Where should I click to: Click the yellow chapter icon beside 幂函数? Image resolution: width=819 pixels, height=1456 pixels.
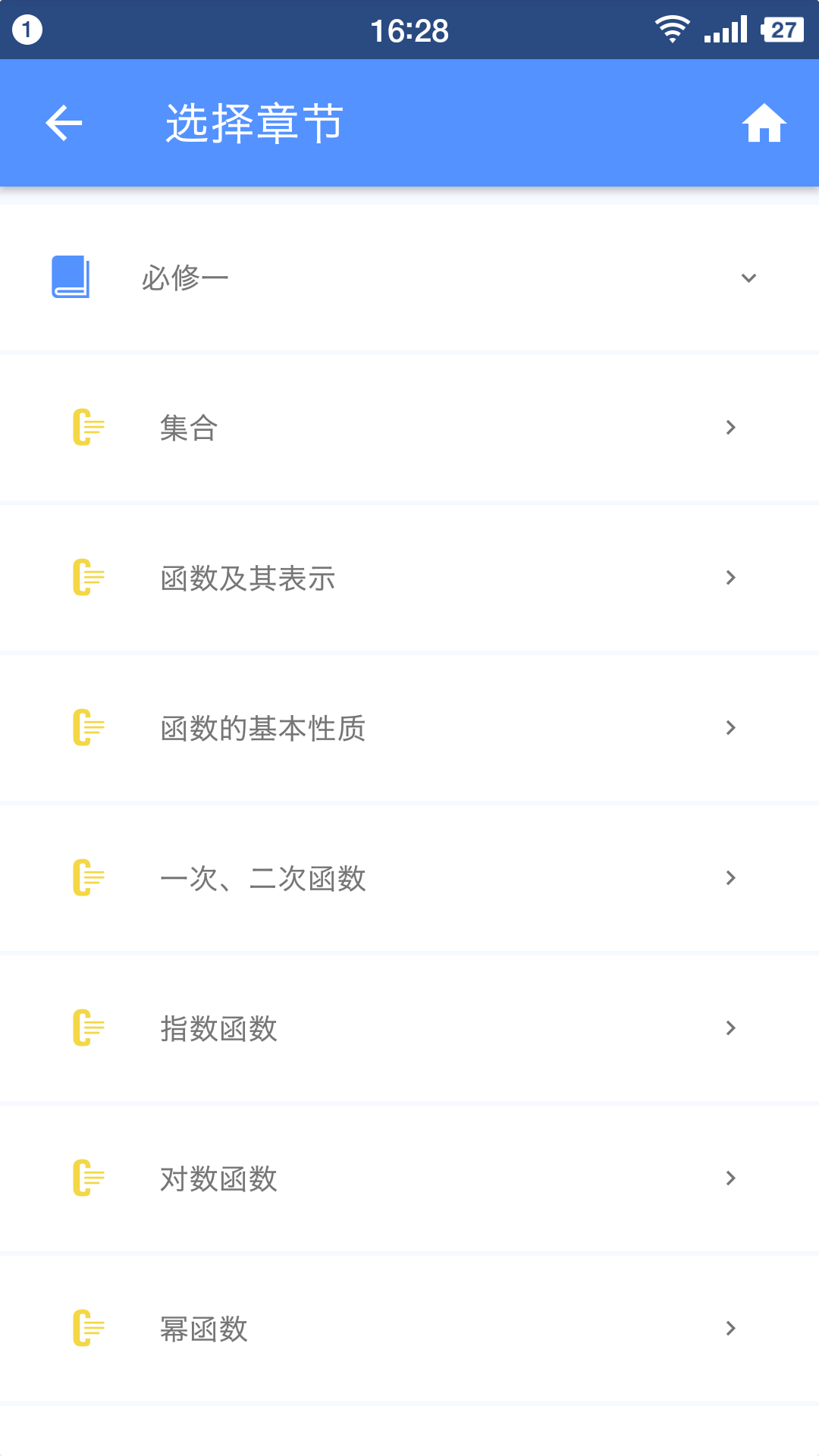click(87, 1329)
